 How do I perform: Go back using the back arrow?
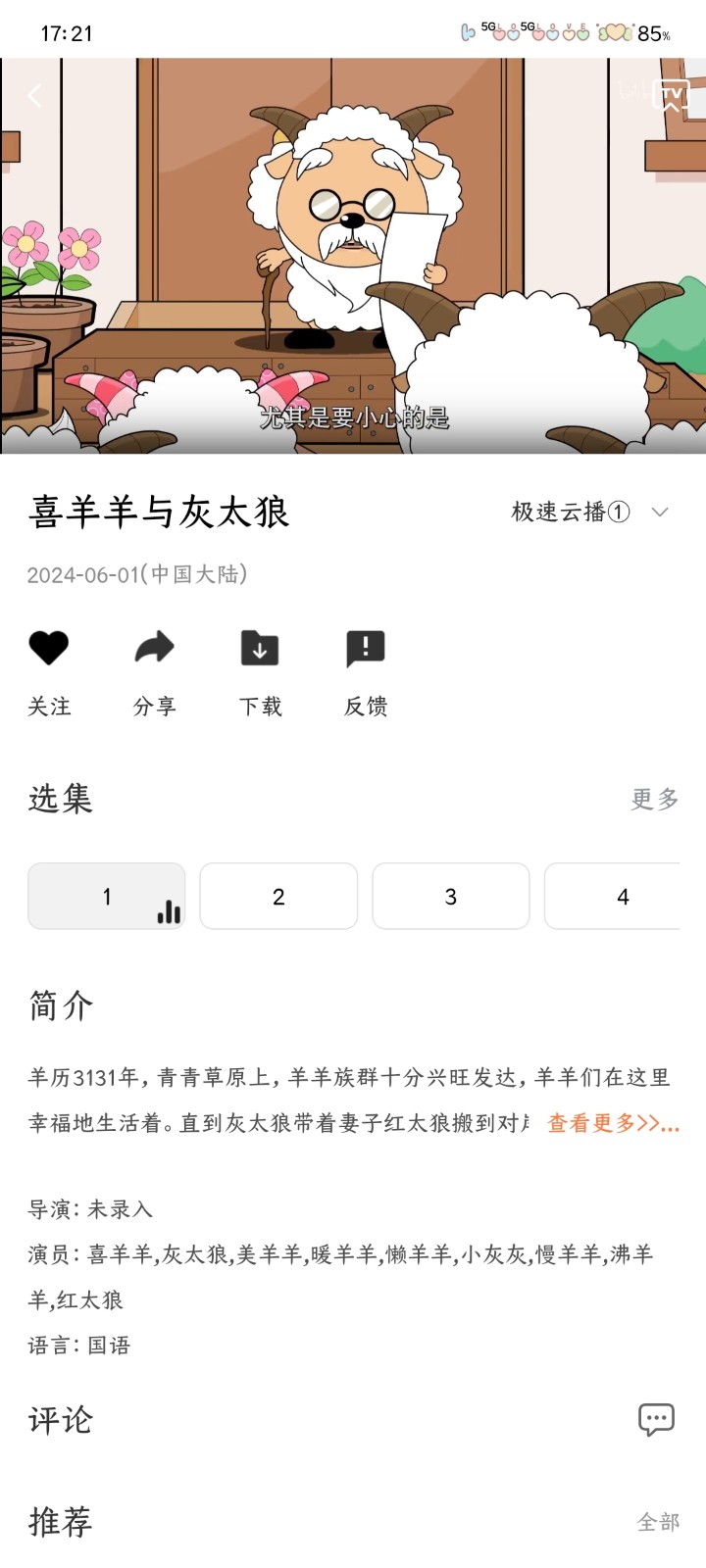coord(34,95)
